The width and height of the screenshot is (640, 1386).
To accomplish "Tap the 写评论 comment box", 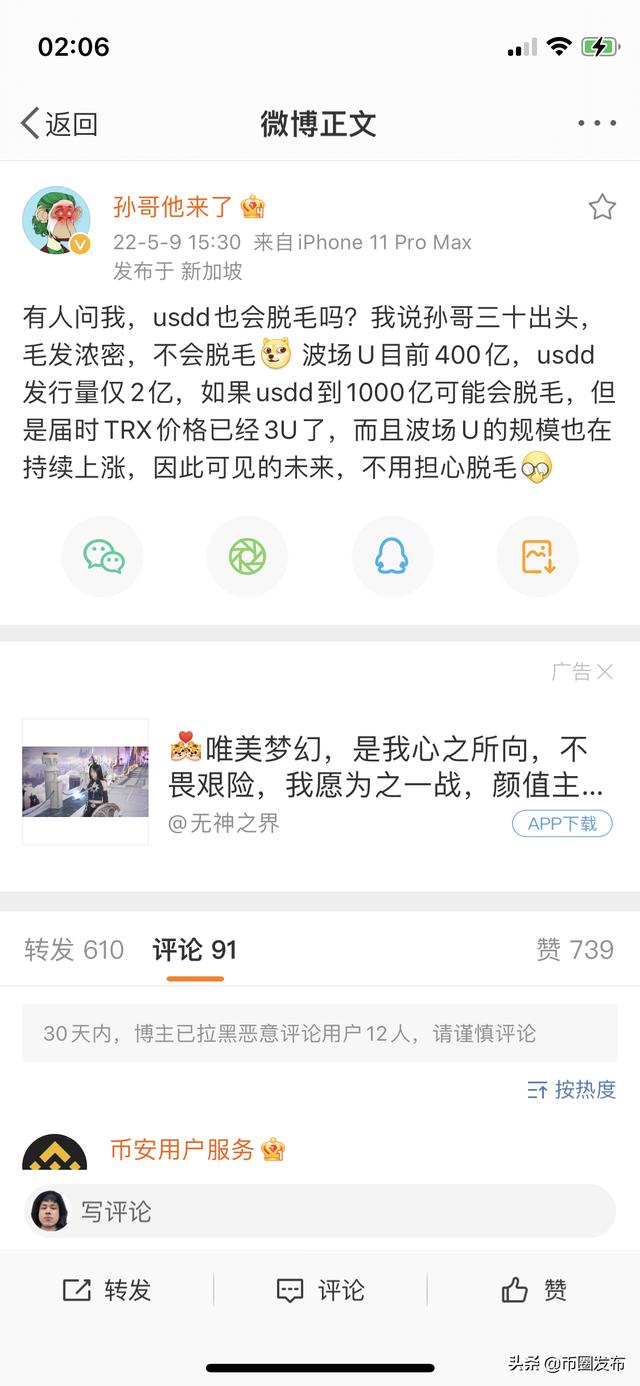I will [x=320, y=1212].
